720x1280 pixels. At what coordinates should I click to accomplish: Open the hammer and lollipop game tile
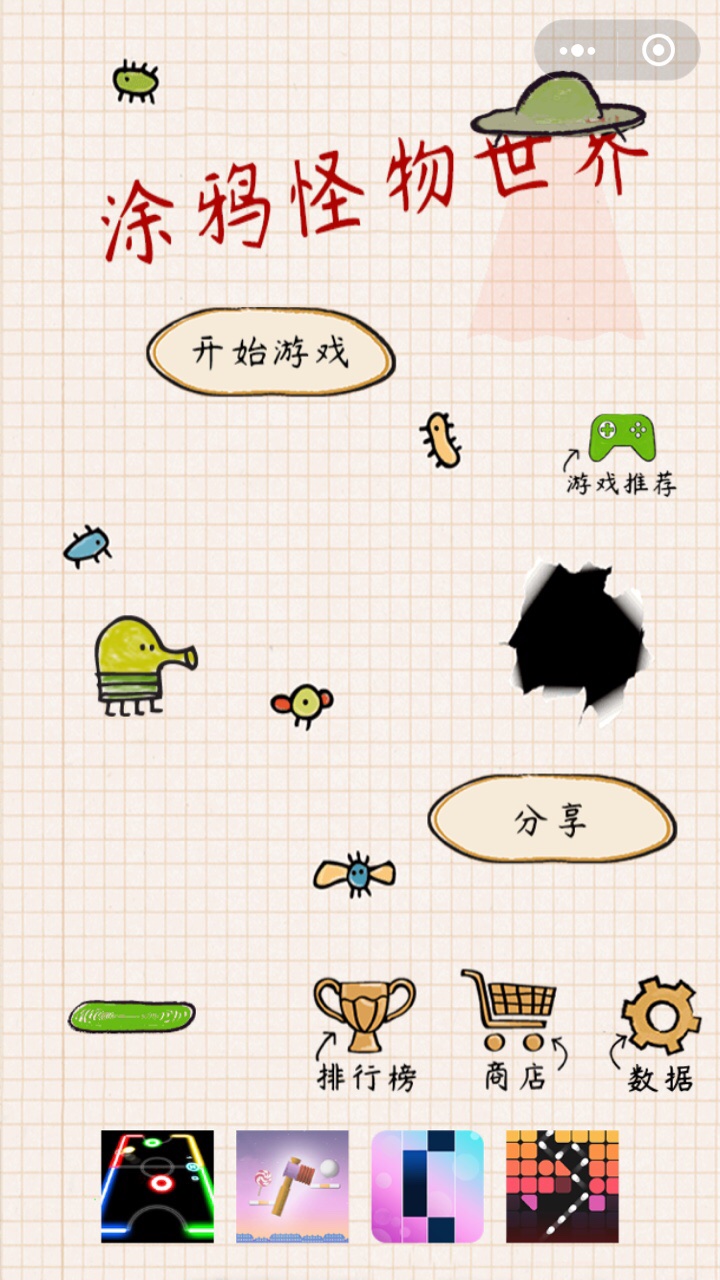click(292, 1186)
